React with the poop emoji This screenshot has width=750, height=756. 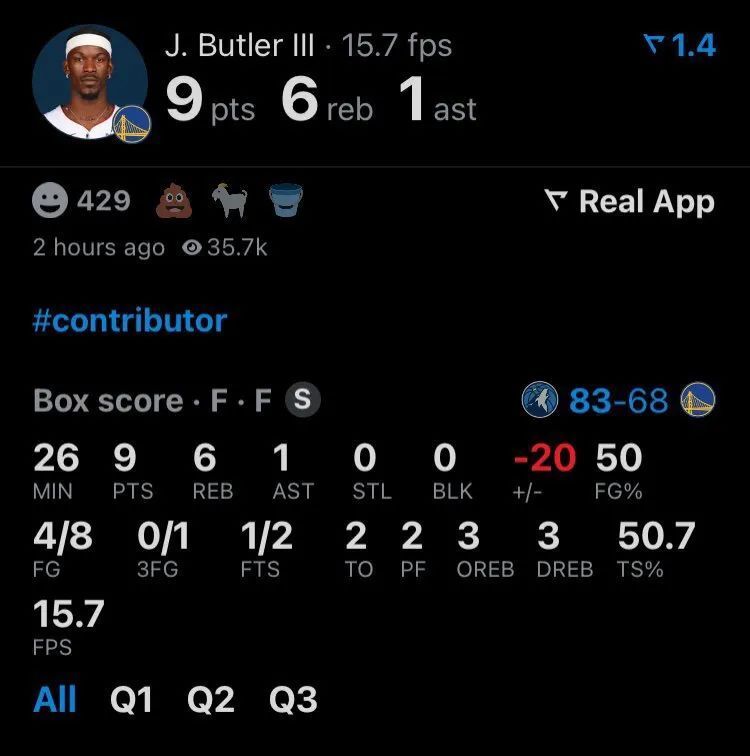pos(173,202)
